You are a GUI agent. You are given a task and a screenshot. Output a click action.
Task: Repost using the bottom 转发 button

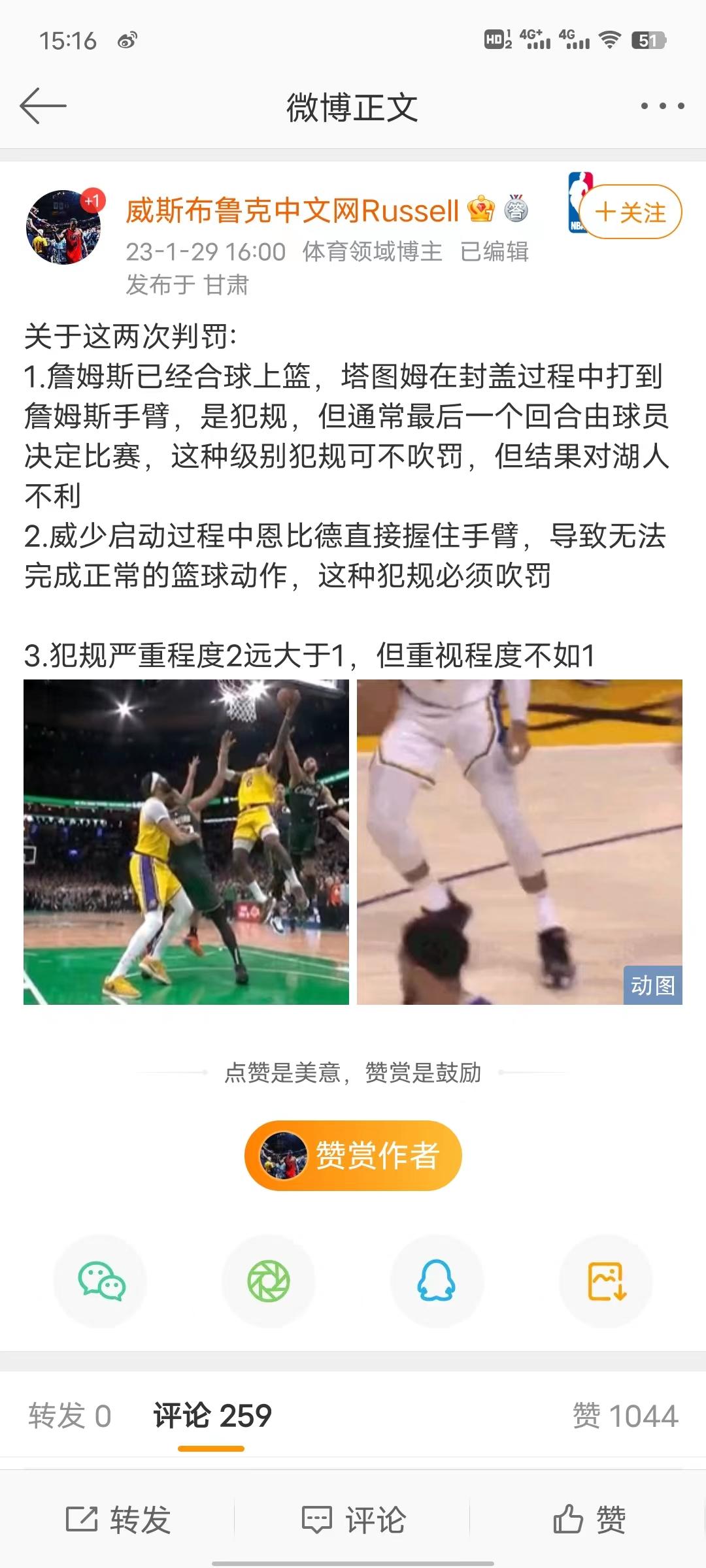click(118, 1520)
